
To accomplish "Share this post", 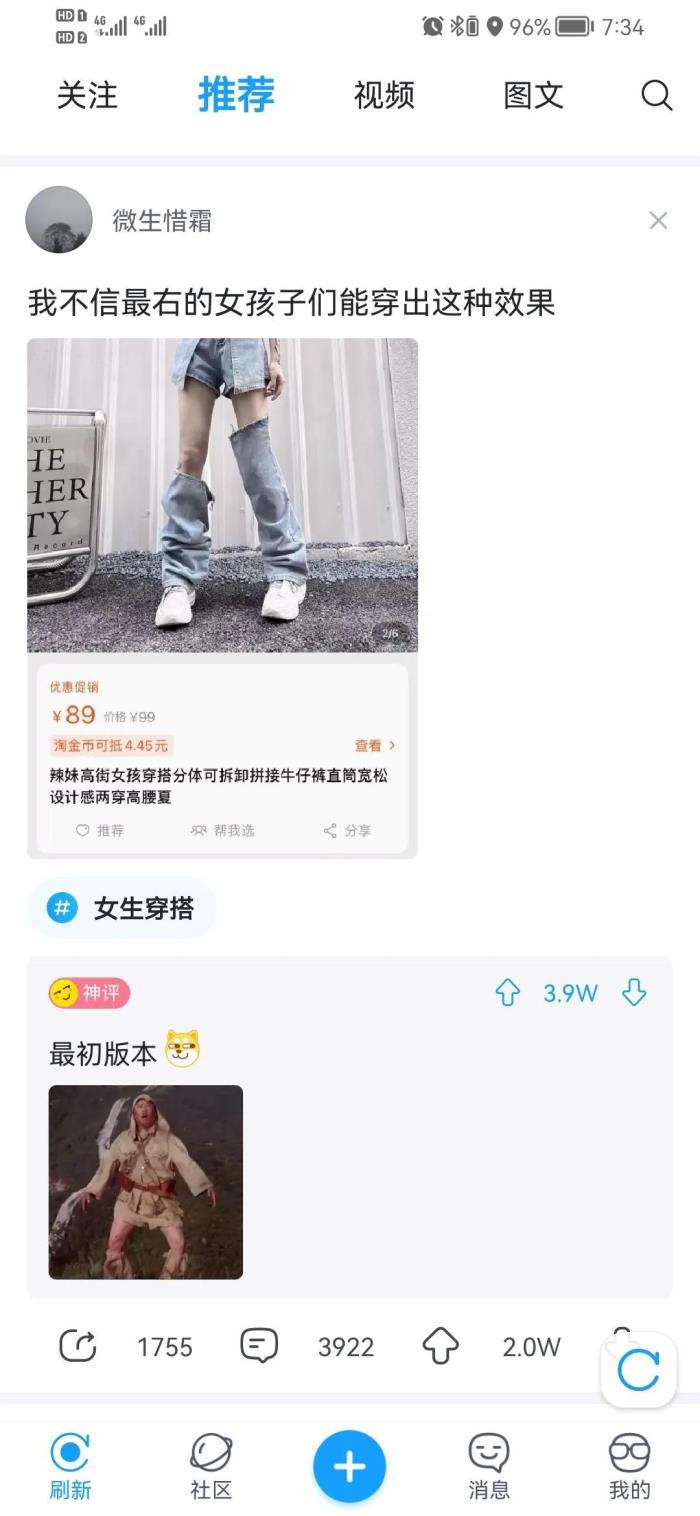I will [78, 1346].
